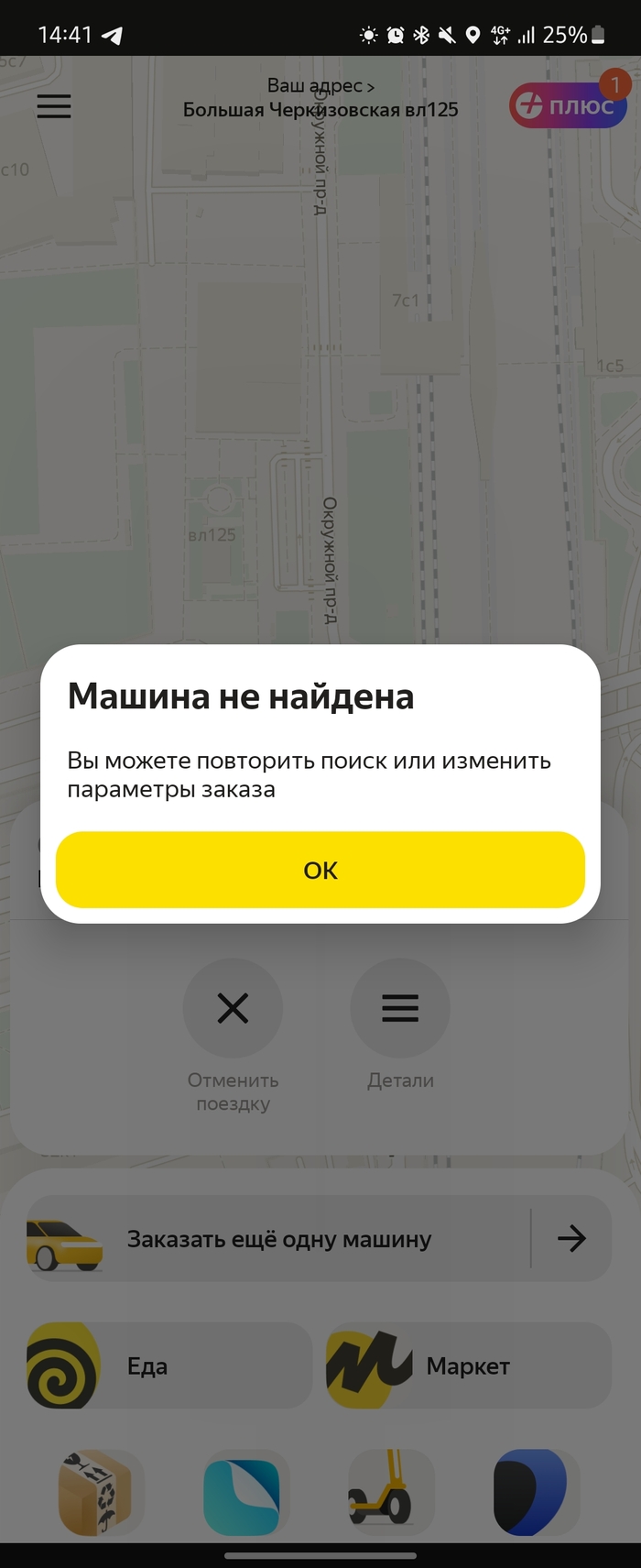Open the Еда service
The height and width of the screenshot is (1568, 641).
[169, 1365]
